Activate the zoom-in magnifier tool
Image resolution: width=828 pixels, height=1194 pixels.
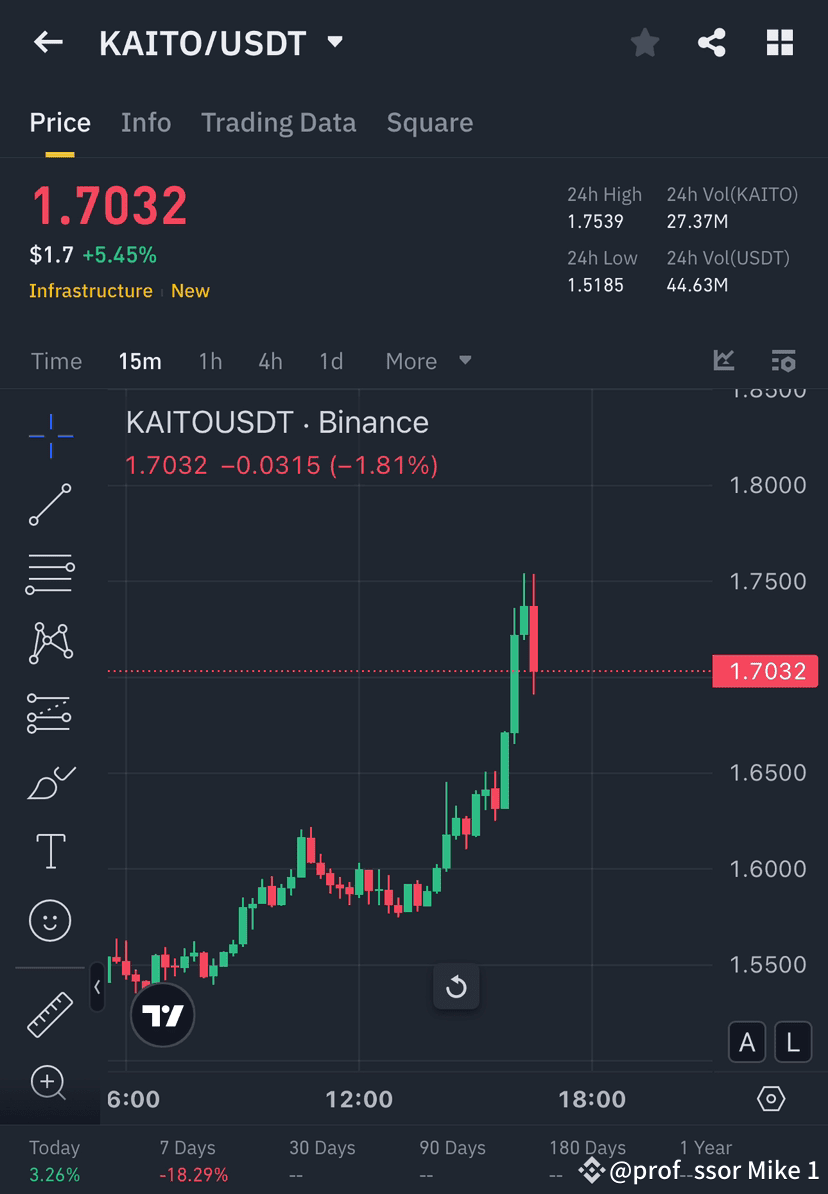click(x=50, y=1083)
